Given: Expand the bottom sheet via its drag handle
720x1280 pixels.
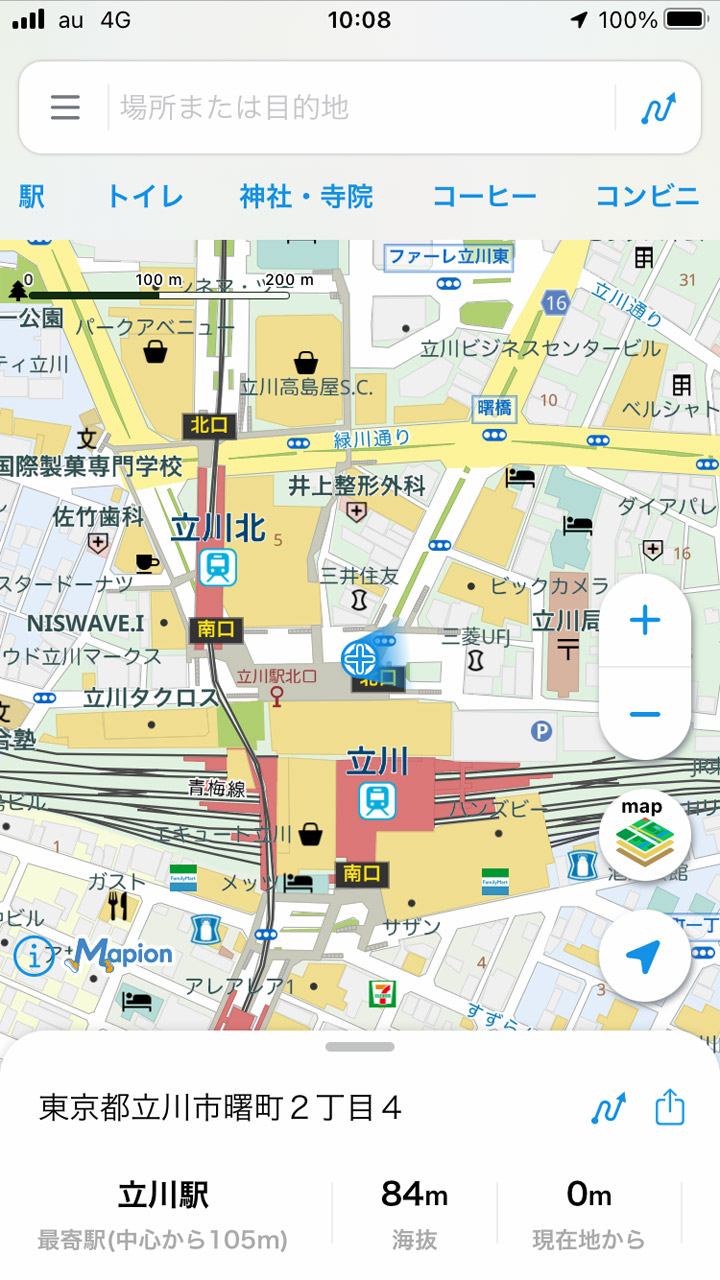Looking at the screenshot, I should 360,1048.
